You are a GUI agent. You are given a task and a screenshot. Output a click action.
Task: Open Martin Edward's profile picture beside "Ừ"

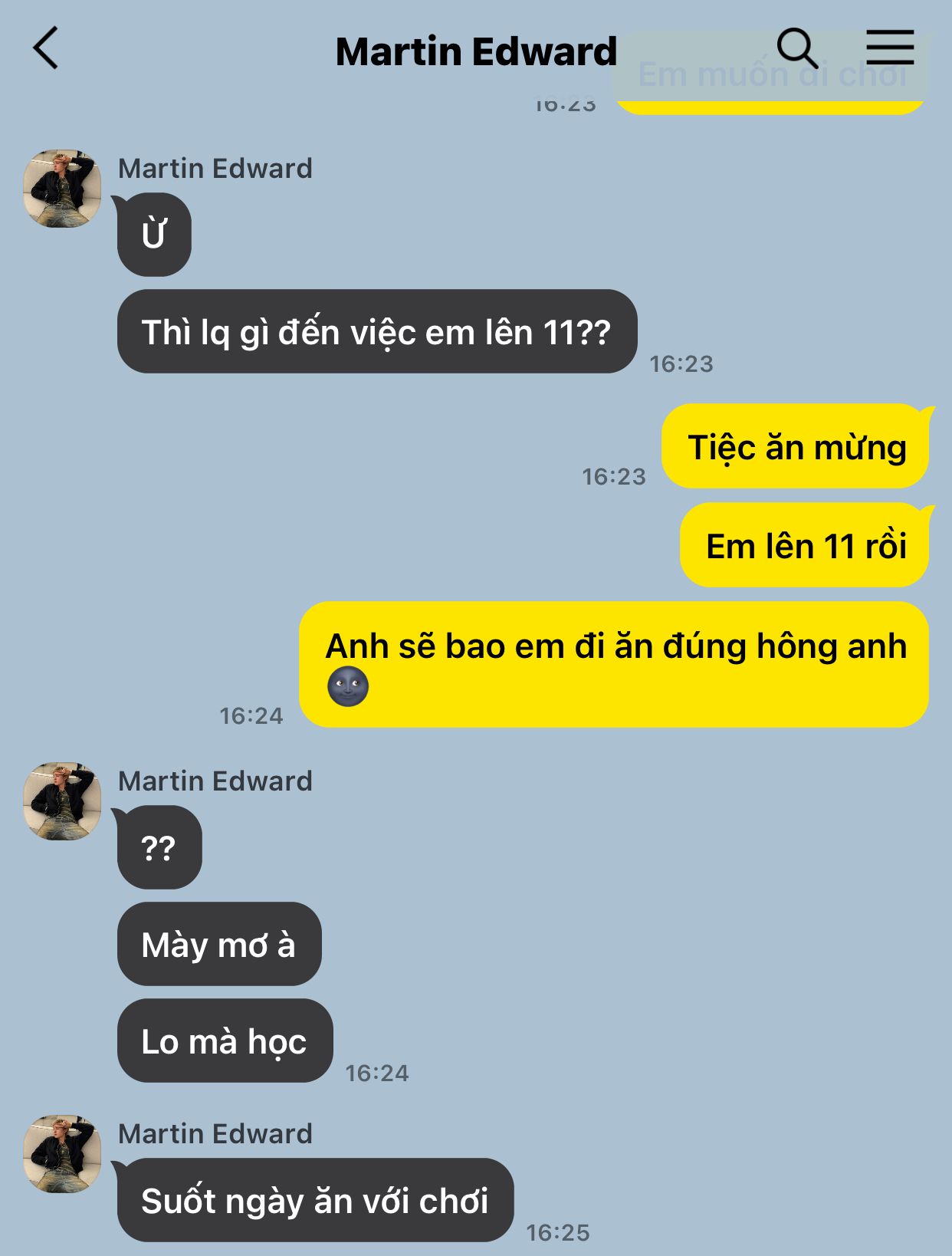(63, 189)
